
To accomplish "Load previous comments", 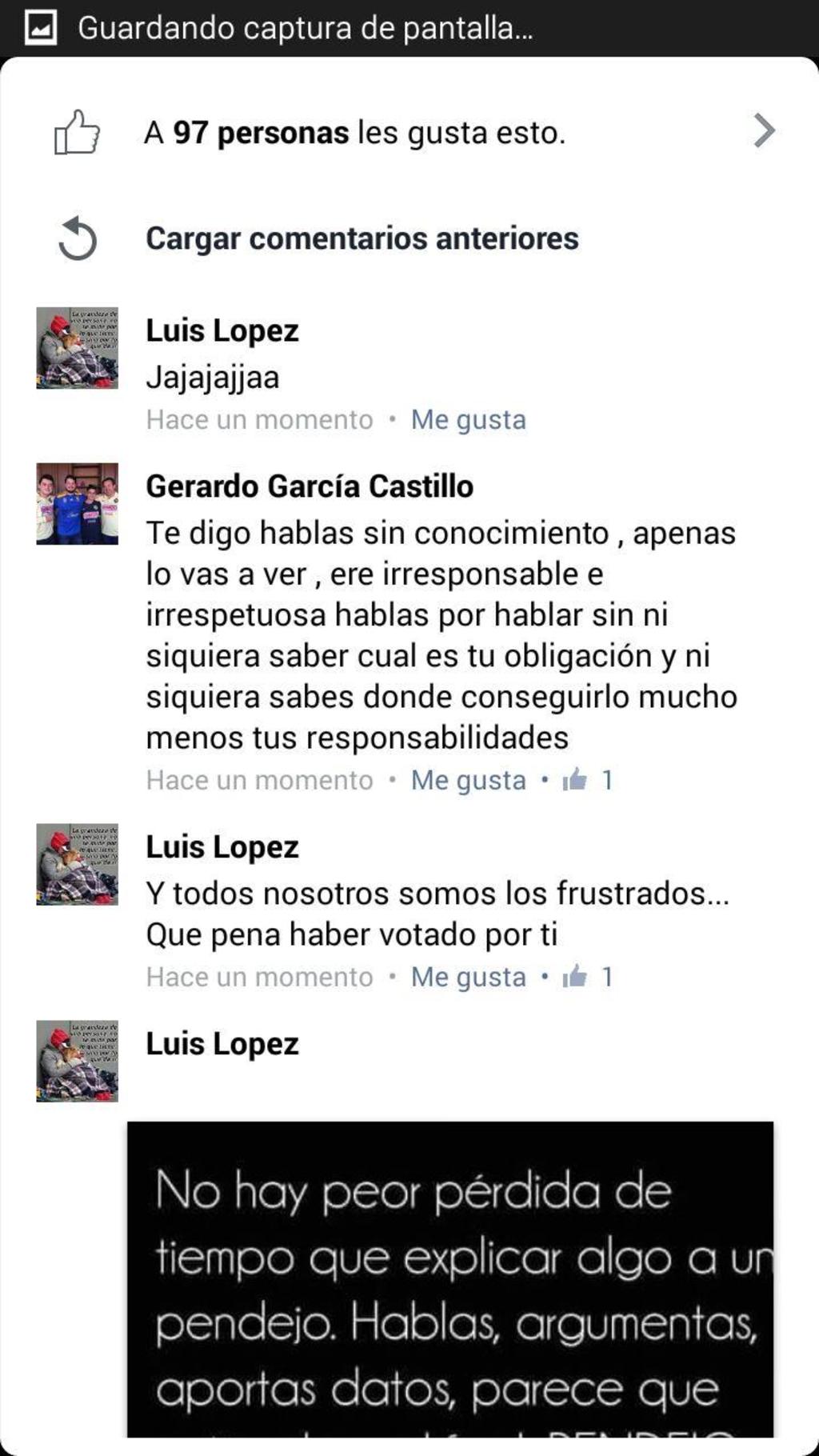I will (x=362, y=238).
